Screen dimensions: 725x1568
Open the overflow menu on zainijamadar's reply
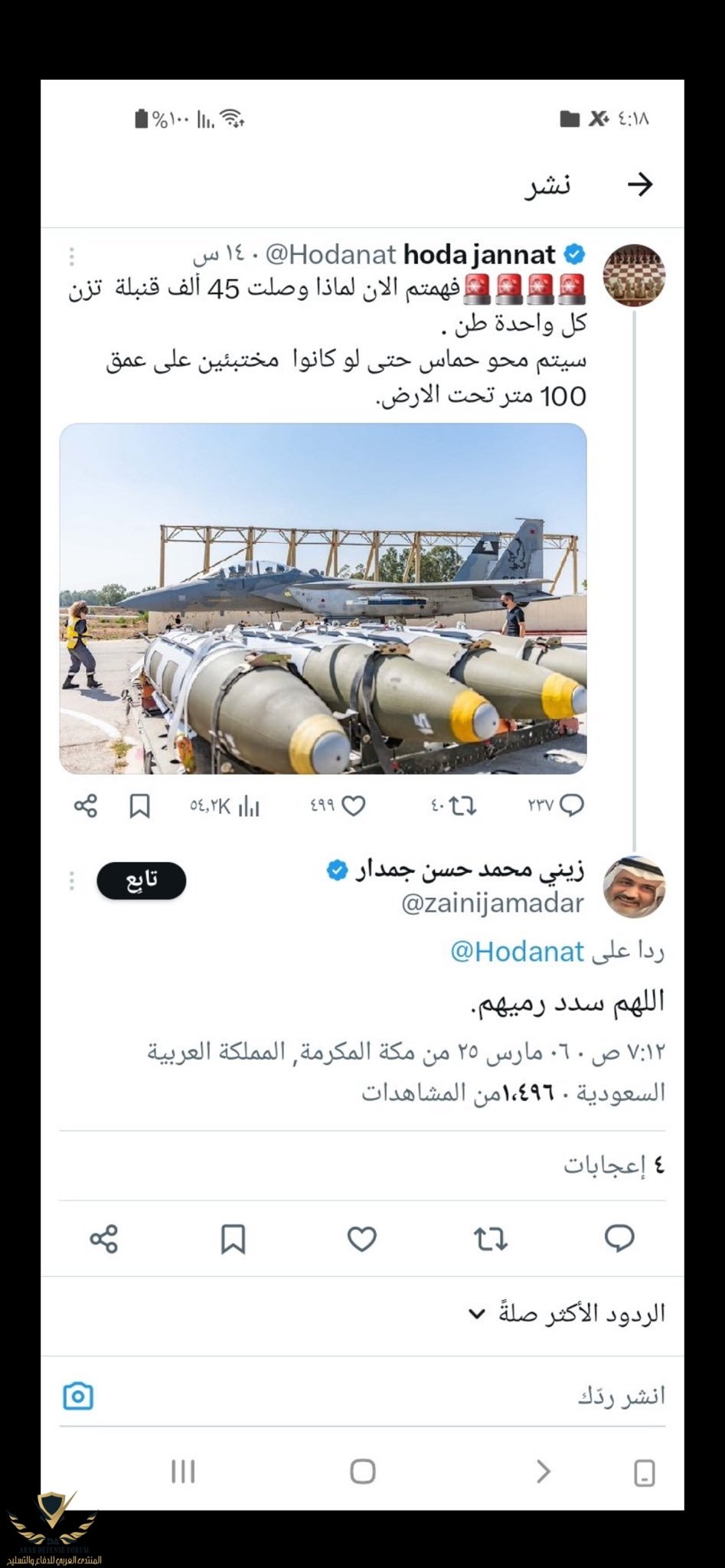(x=72, y=880)
